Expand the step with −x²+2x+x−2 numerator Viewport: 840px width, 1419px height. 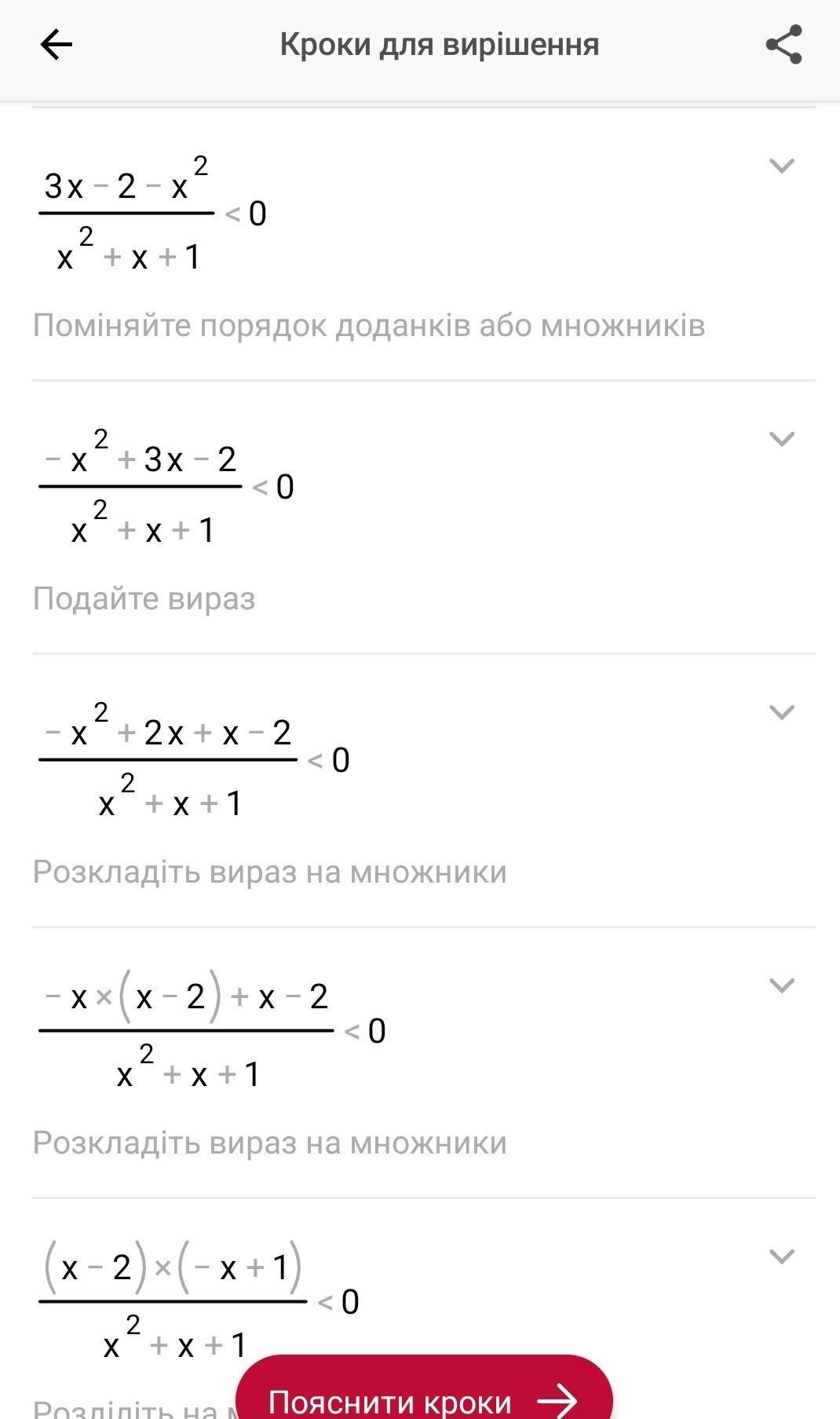pos(781,712)
